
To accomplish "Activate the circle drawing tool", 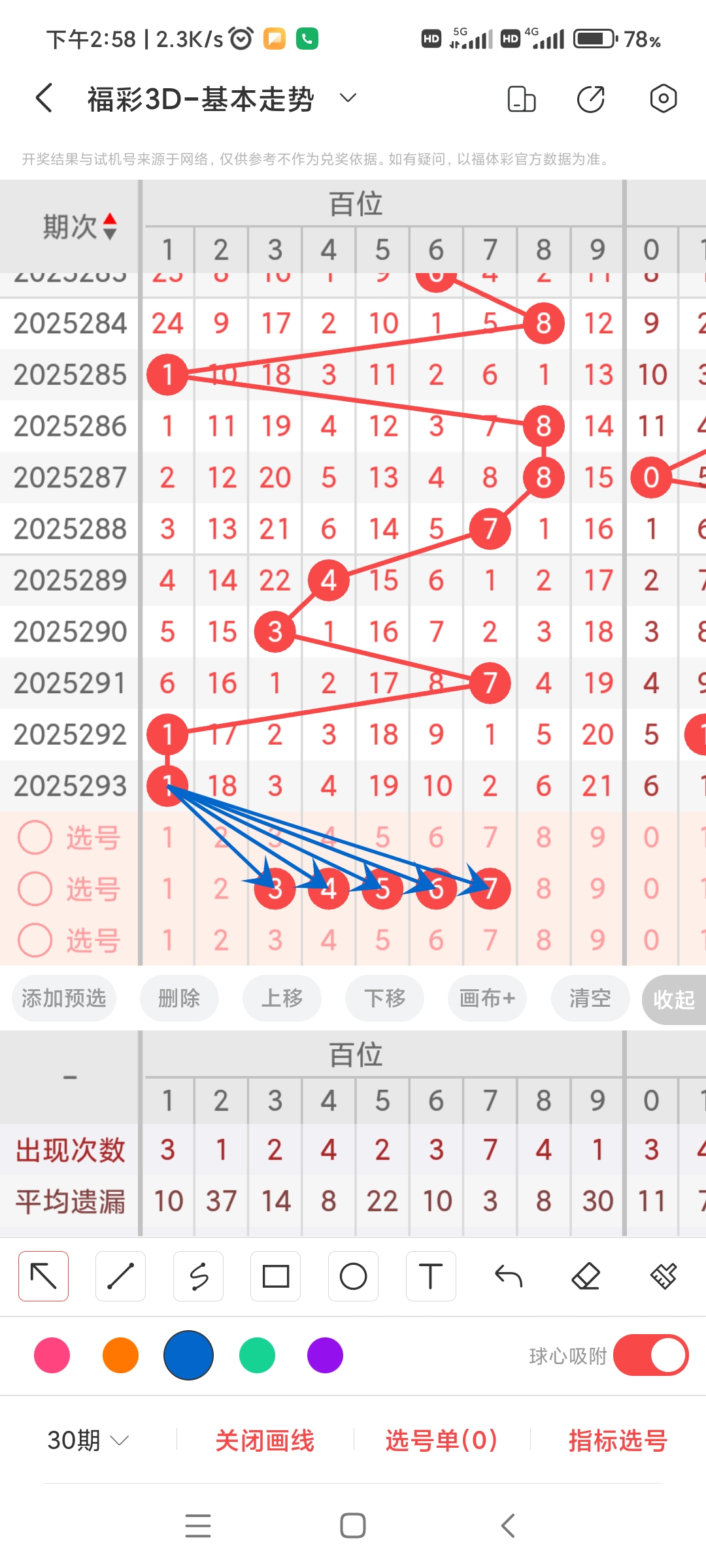I will (x=353, y=1275).
